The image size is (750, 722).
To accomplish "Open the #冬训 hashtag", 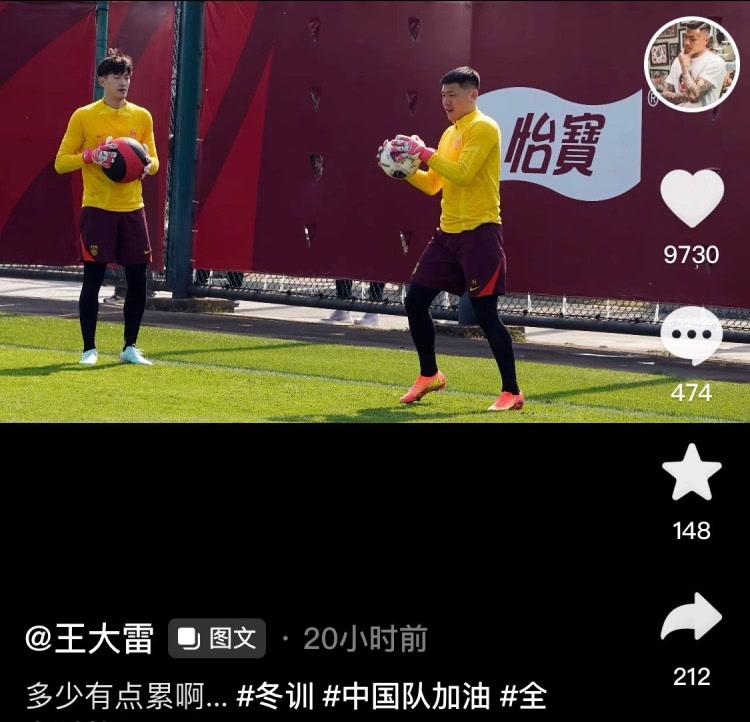I will click(275, 696).
